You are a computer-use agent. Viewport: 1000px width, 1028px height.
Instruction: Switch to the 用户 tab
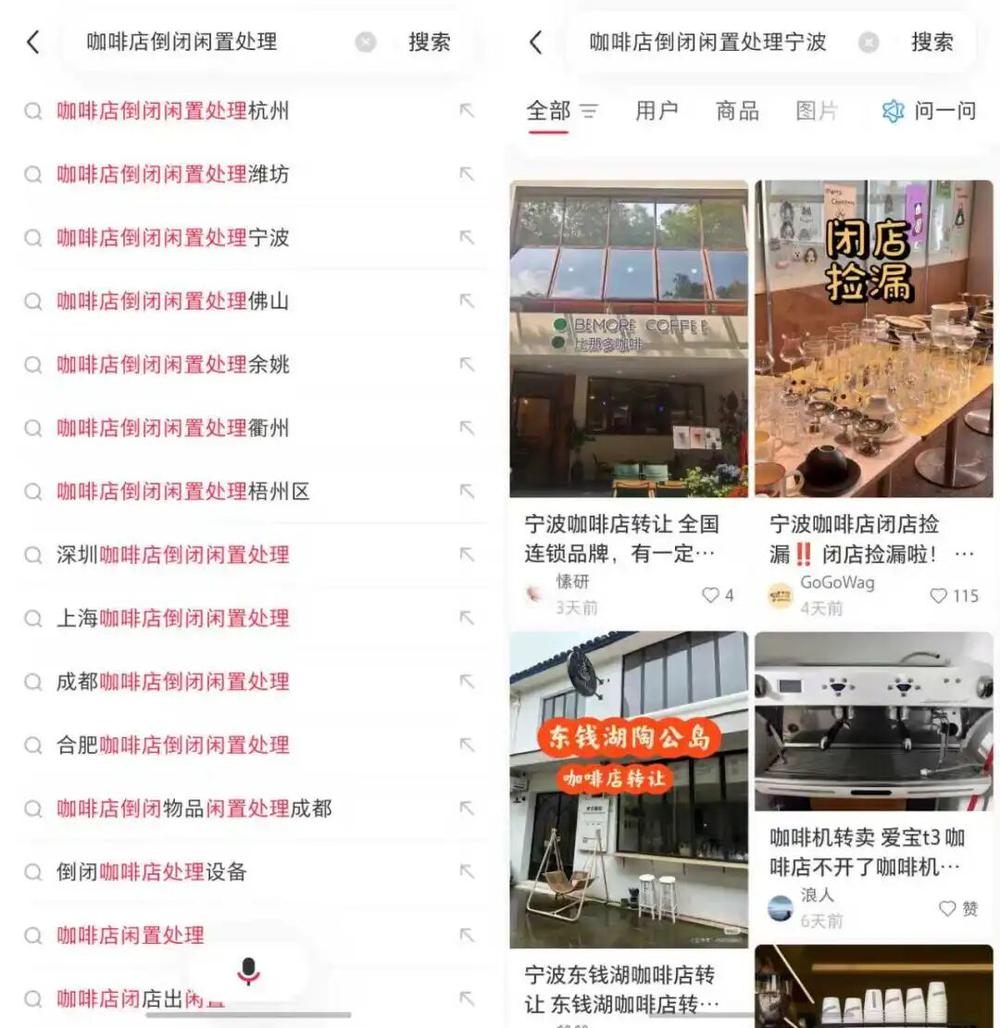tap(656, 111)
